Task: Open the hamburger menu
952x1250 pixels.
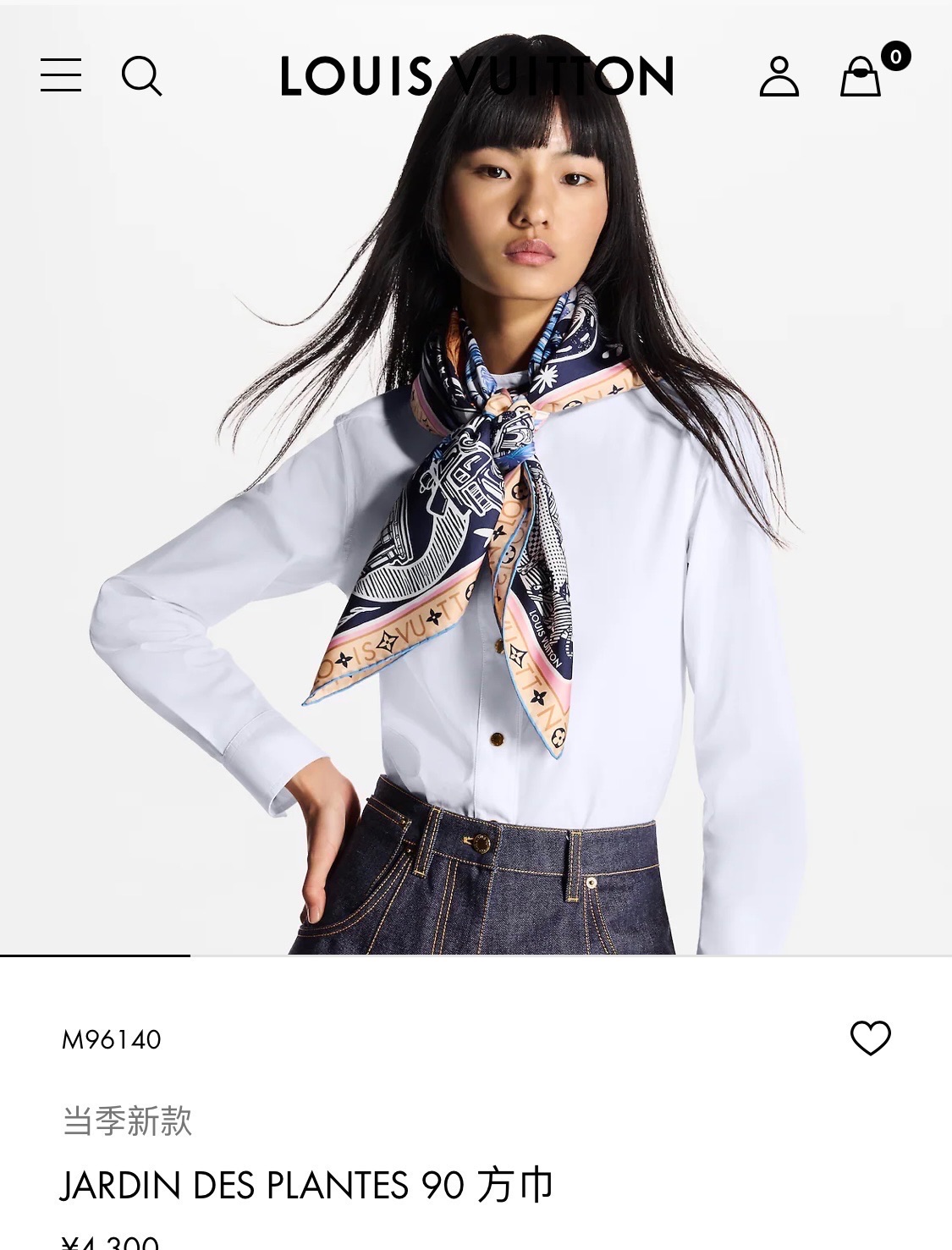Action: click(61, 75)
